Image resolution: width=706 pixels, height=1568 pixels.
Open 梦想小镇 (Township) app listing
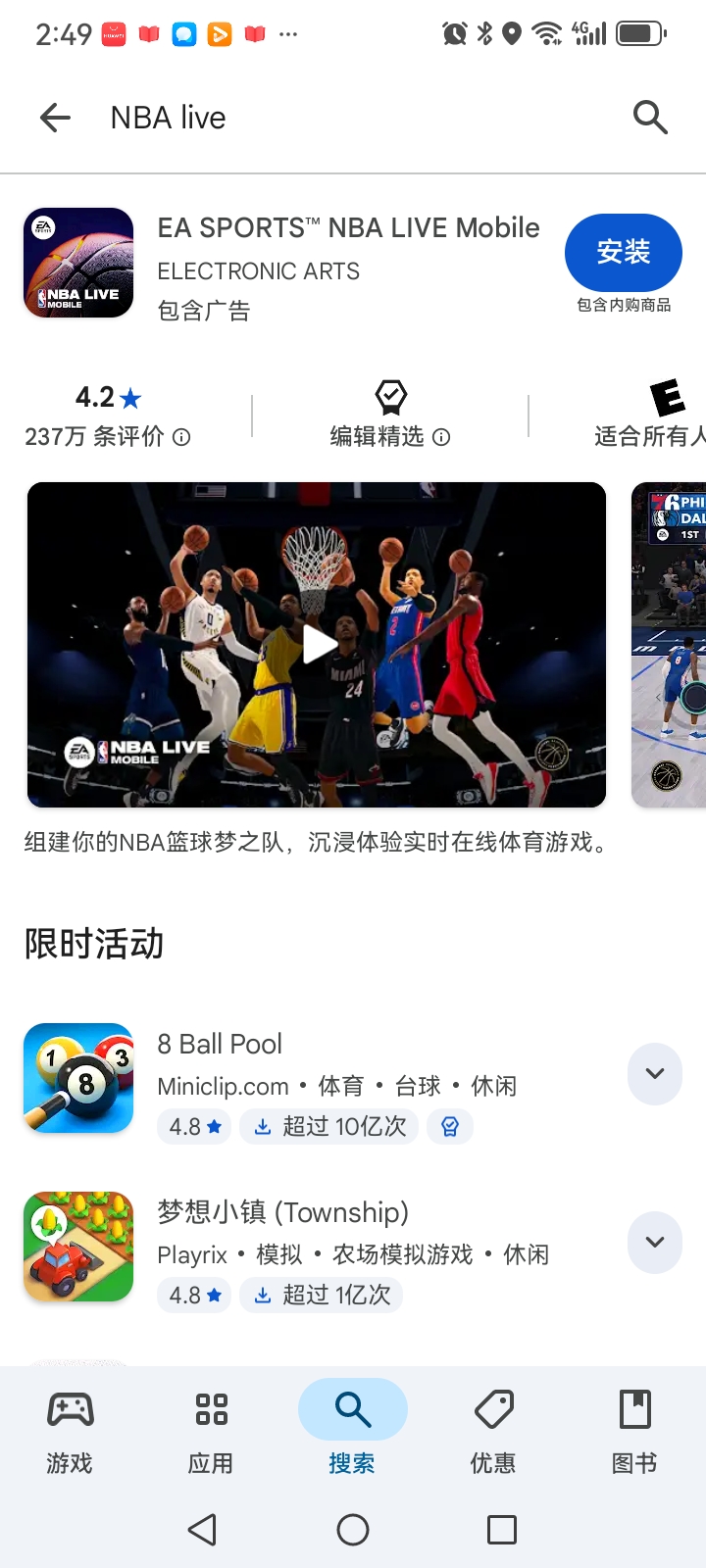point(282,1213)
